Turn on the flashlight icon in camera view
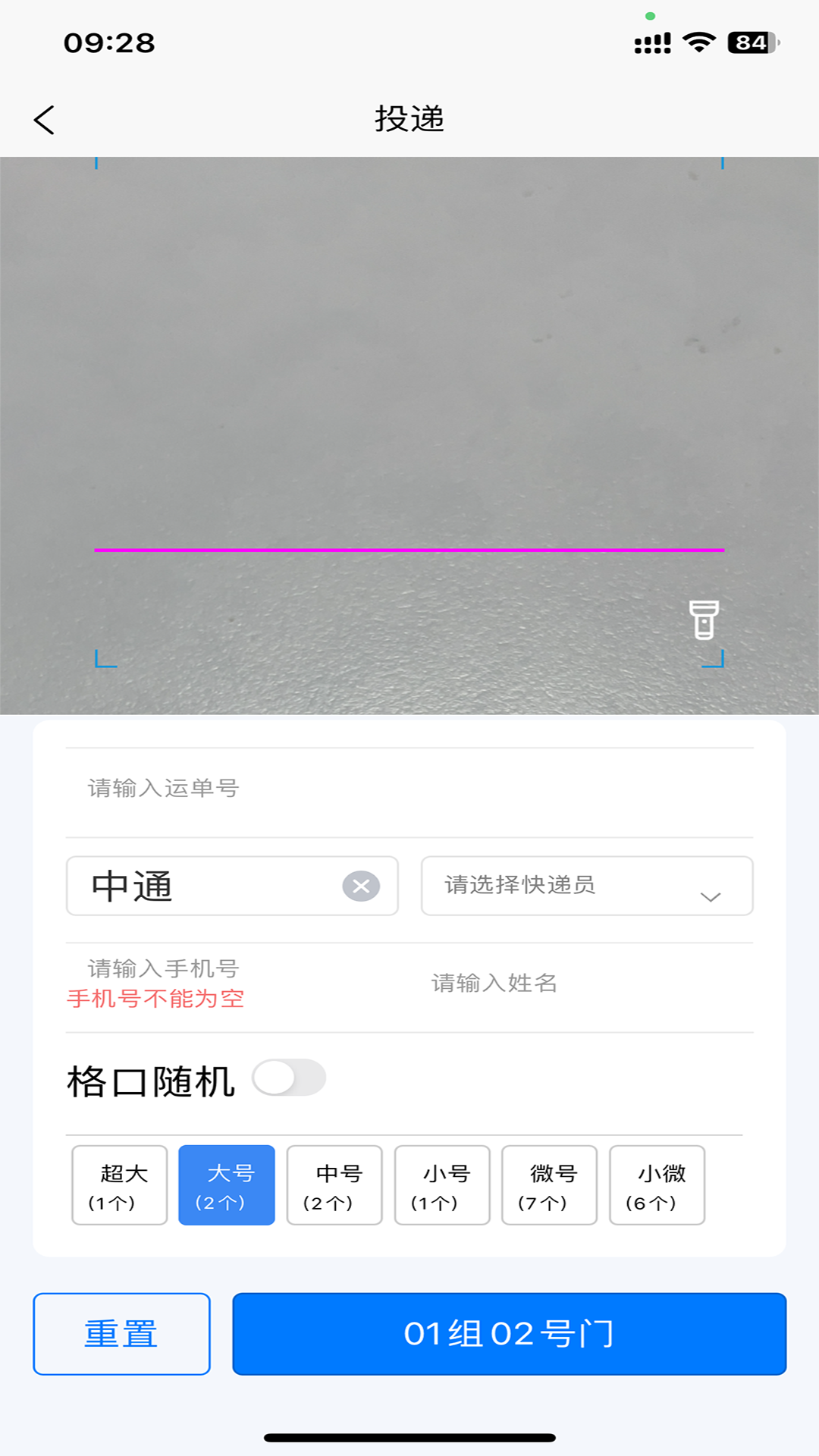 tap(703, 621)
